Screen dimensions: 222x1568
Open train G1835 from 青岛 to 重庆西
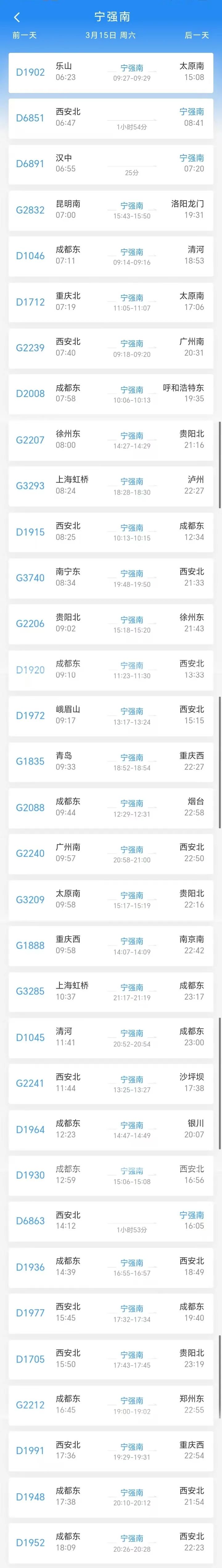[111, 762]
